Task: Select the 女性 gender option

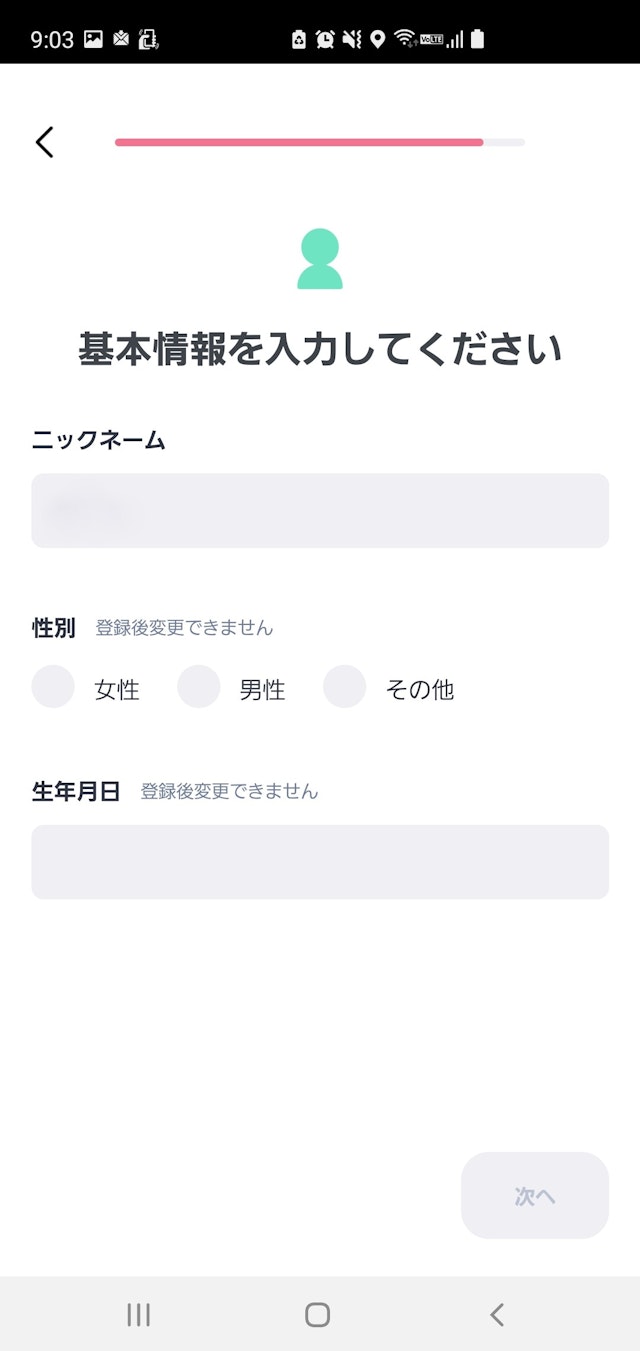Action: [54, 687]
